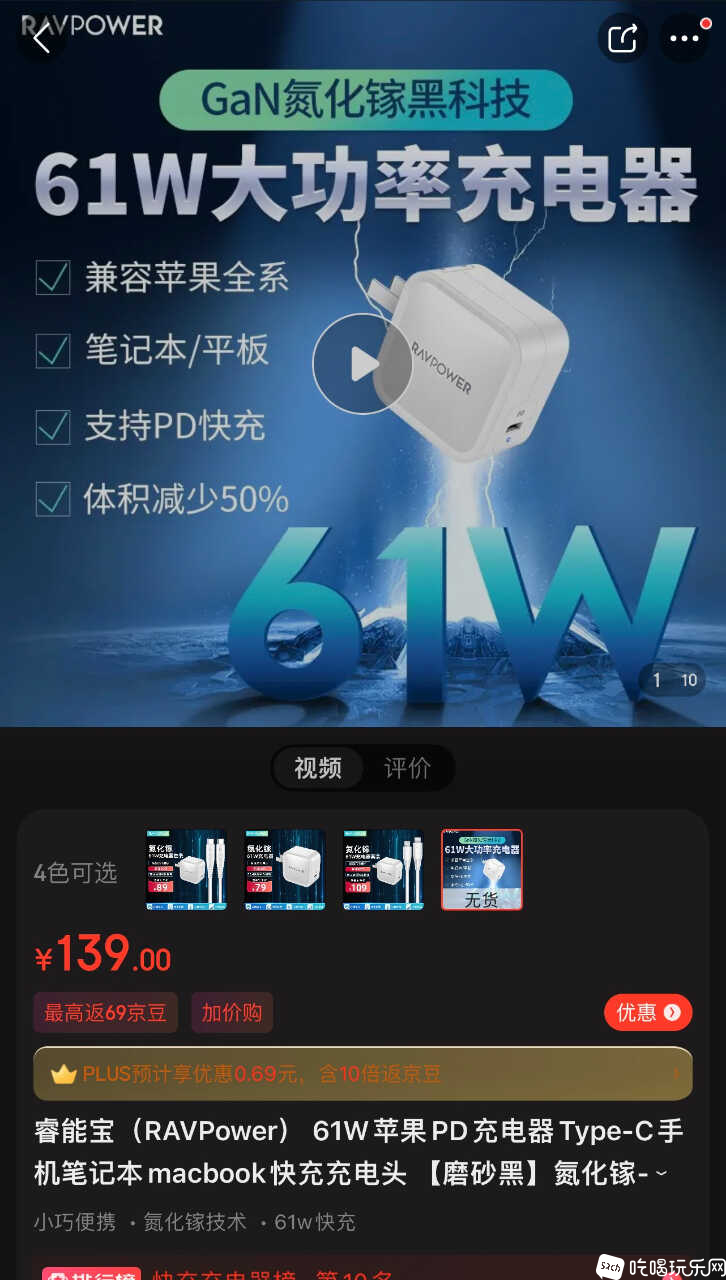The width and height of the screenshot is (726, 1280).
Task: Open the 快充充电器榜 ranking row
Action: coord(300,1272)
